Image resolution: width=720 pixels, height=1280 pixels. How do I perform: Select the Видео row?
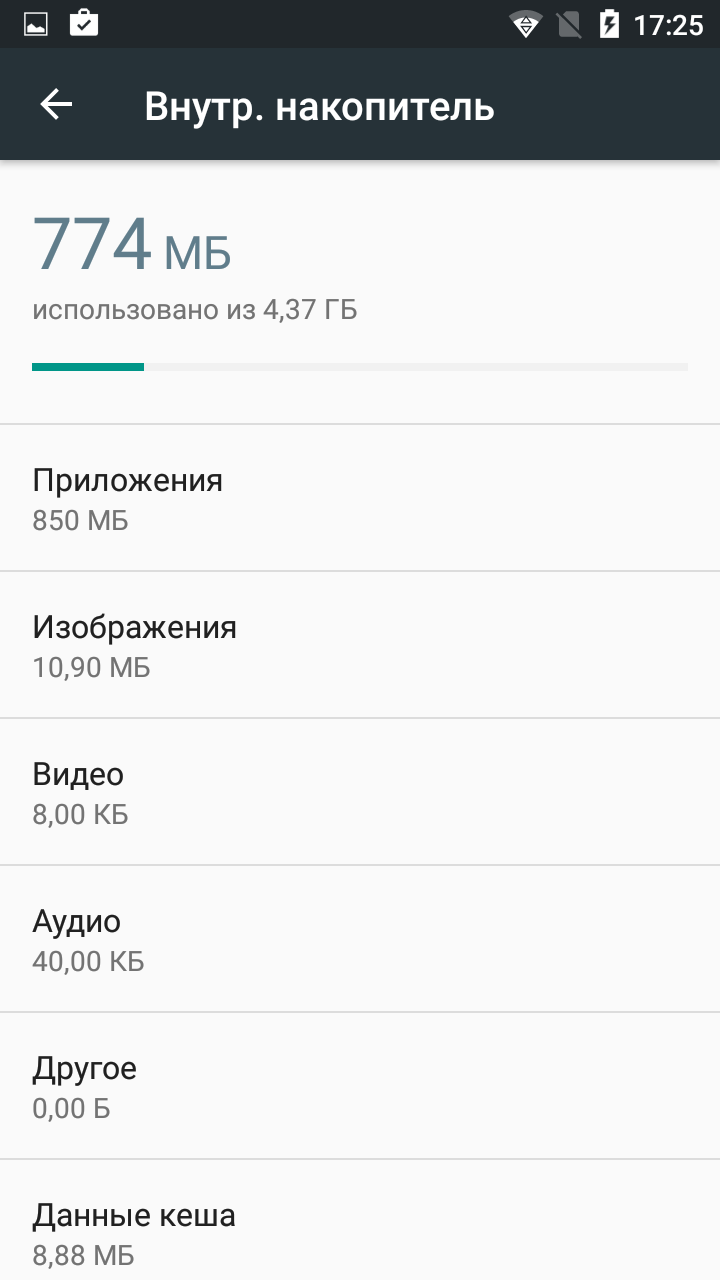360,792
